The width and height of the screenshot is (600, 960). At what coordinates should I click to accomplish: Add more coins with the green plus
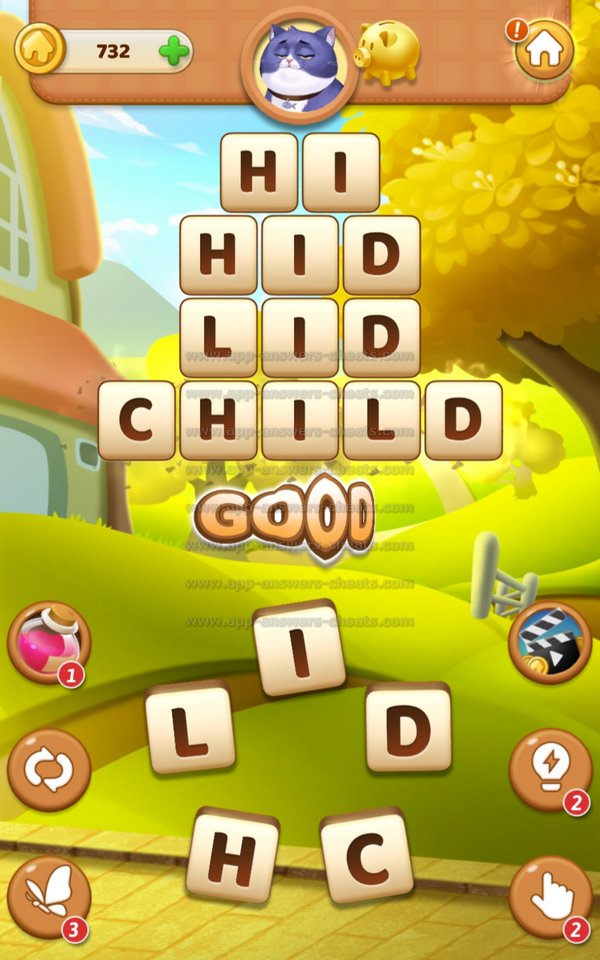[173, 51]
